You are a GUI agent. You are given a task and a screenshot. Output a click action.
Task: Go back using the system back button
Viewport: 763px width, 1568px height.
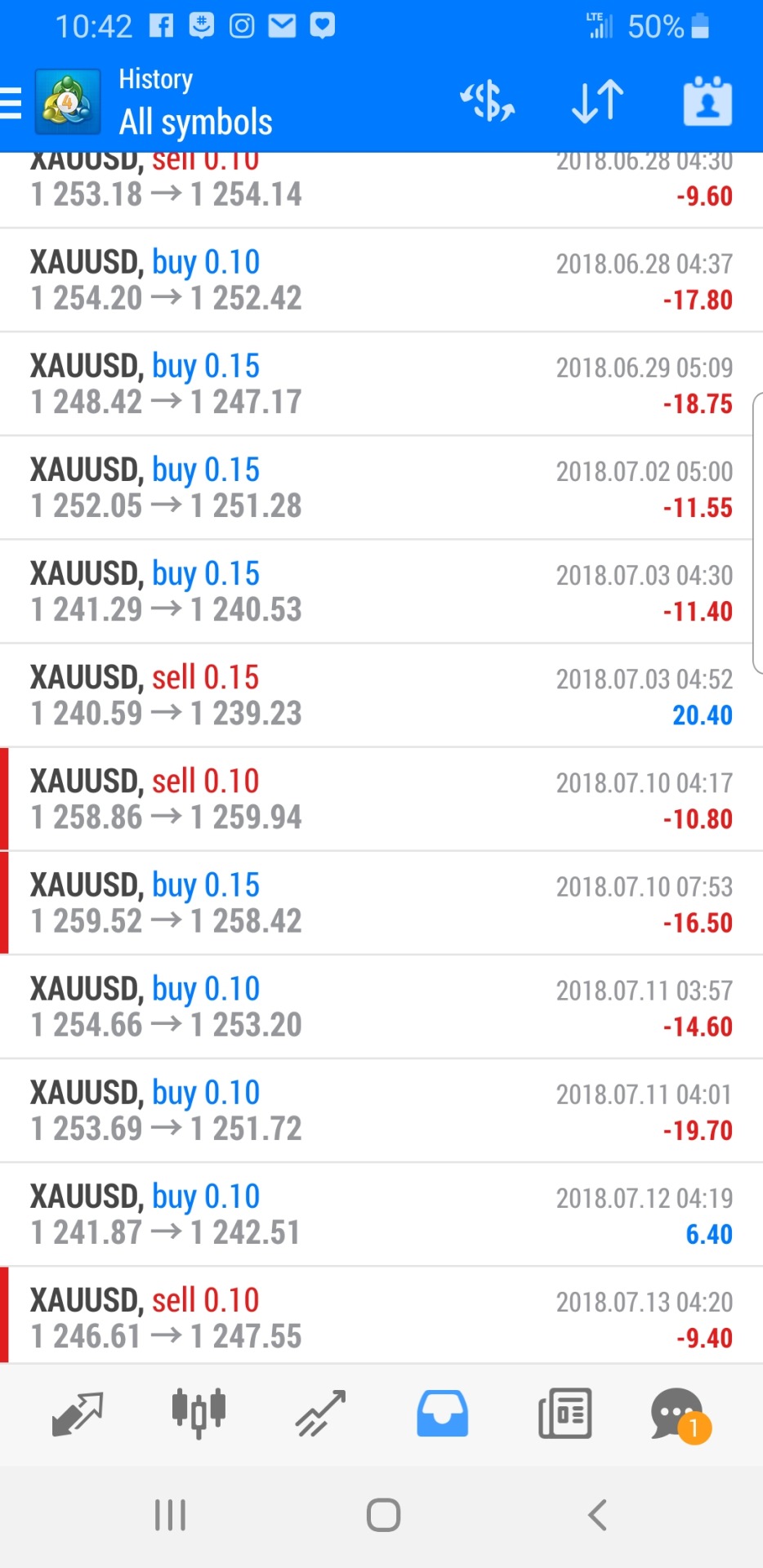[597, 1515]
